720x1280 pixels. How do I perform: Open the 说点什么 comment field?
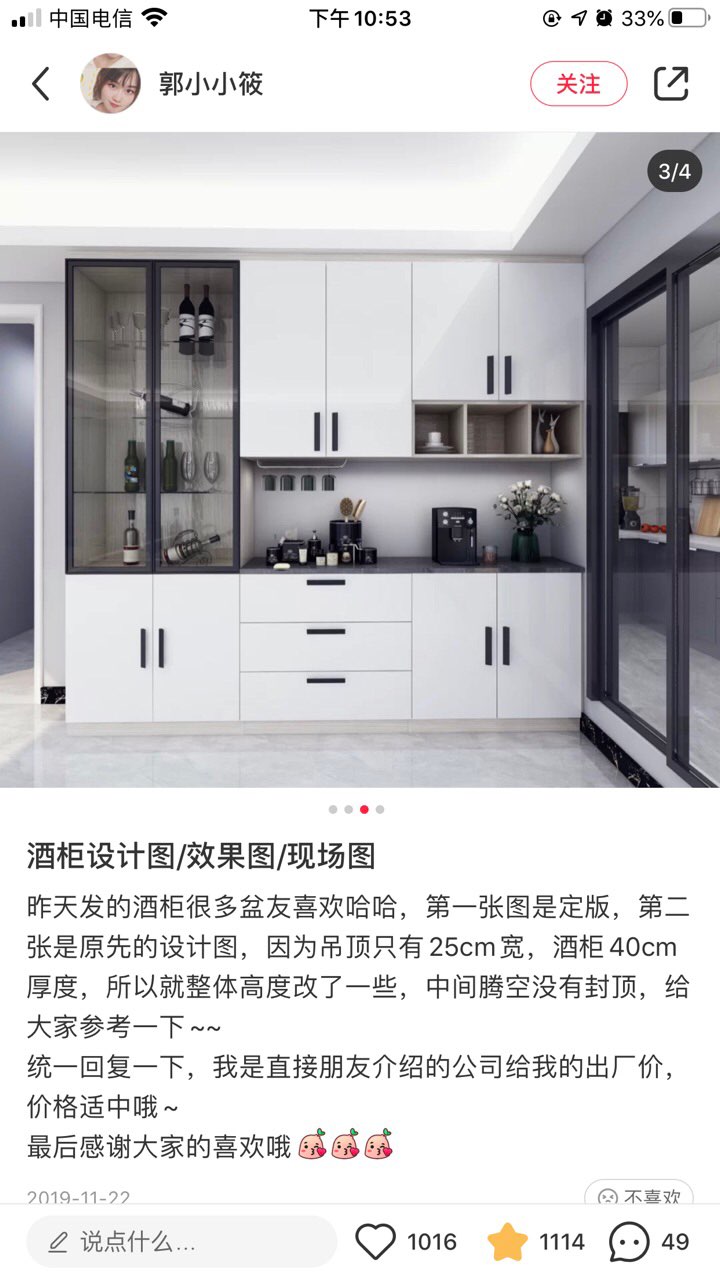click(180, 1242)
